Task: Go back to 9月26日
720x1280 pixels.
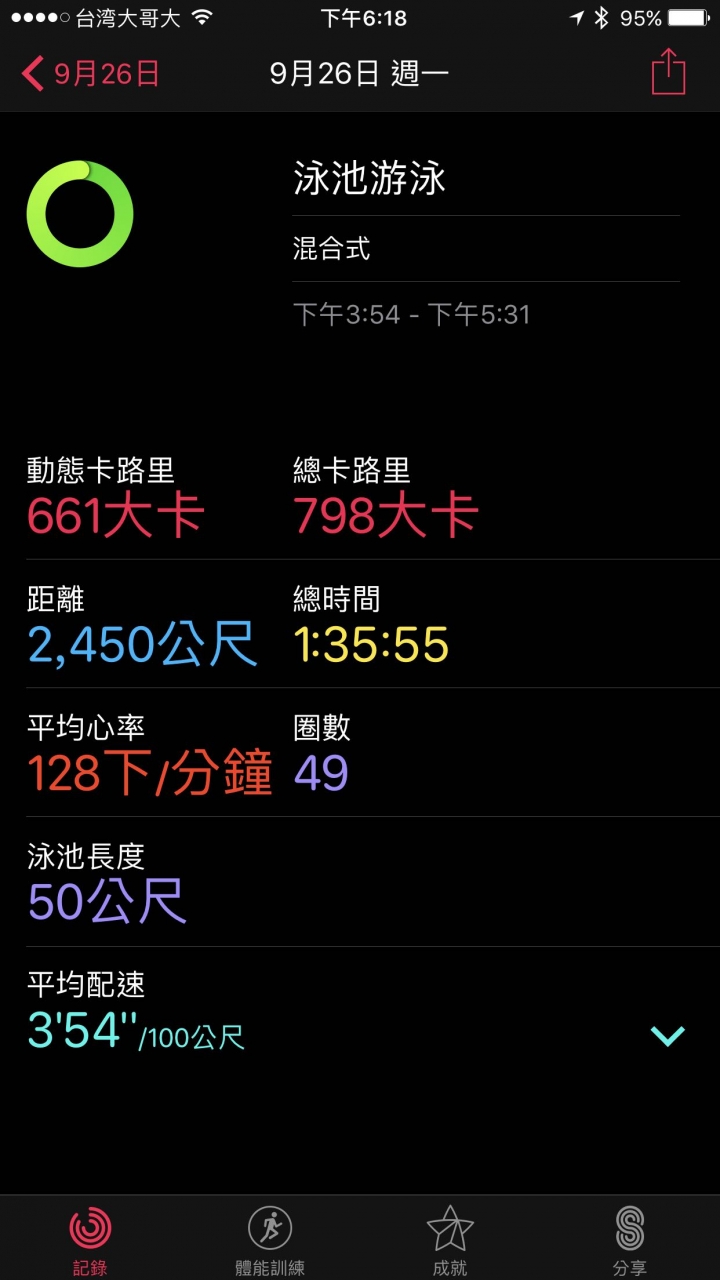Action: (90, 74)
